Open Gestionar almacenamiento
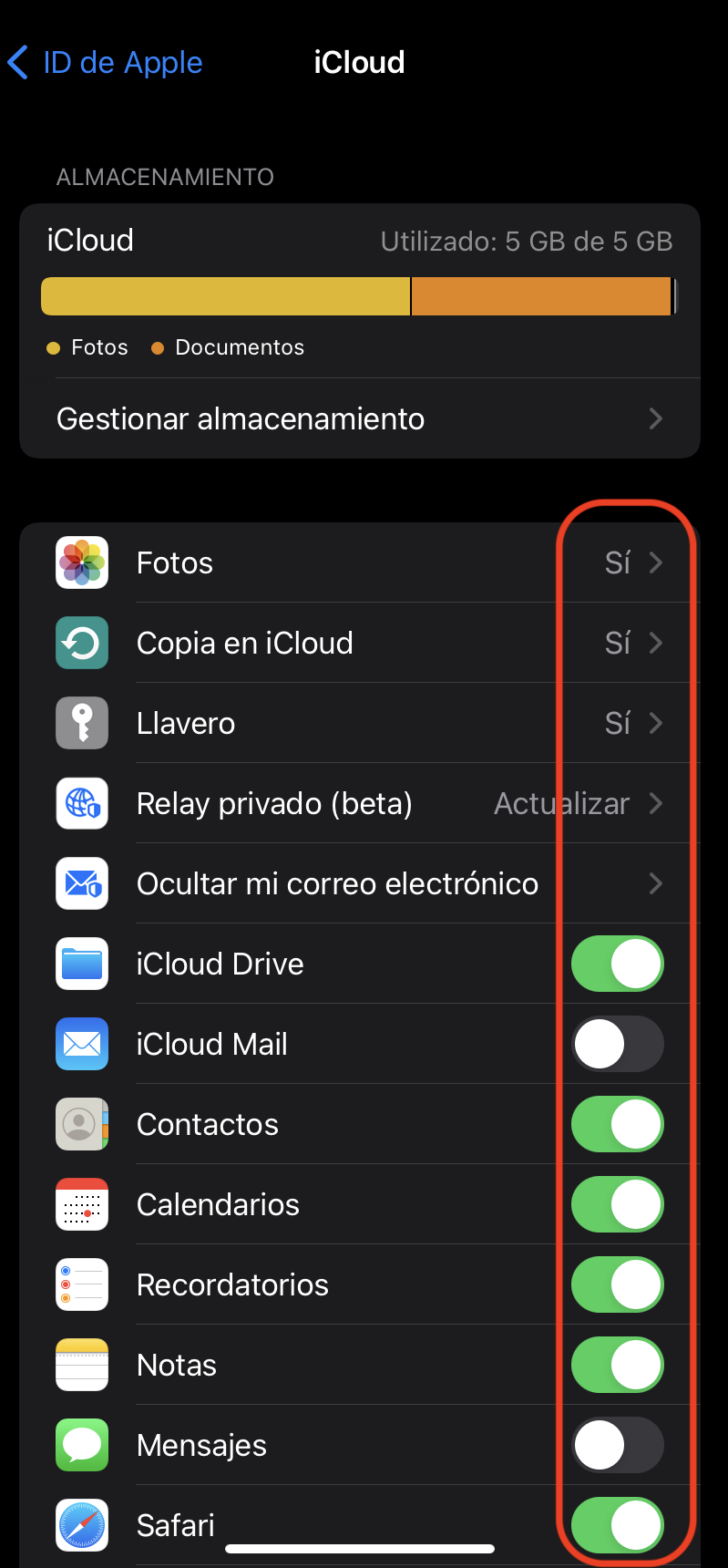 pyautogui.click(x=360, y=418)
